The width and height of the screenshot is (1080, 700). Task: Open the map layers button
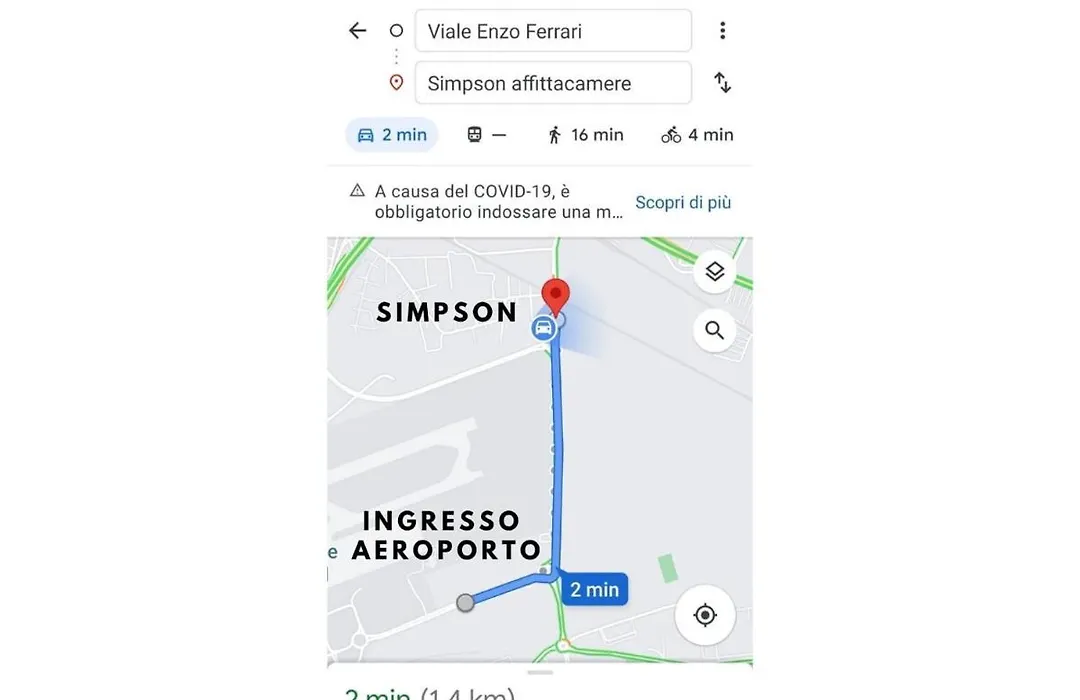click(x=714, y=271)
